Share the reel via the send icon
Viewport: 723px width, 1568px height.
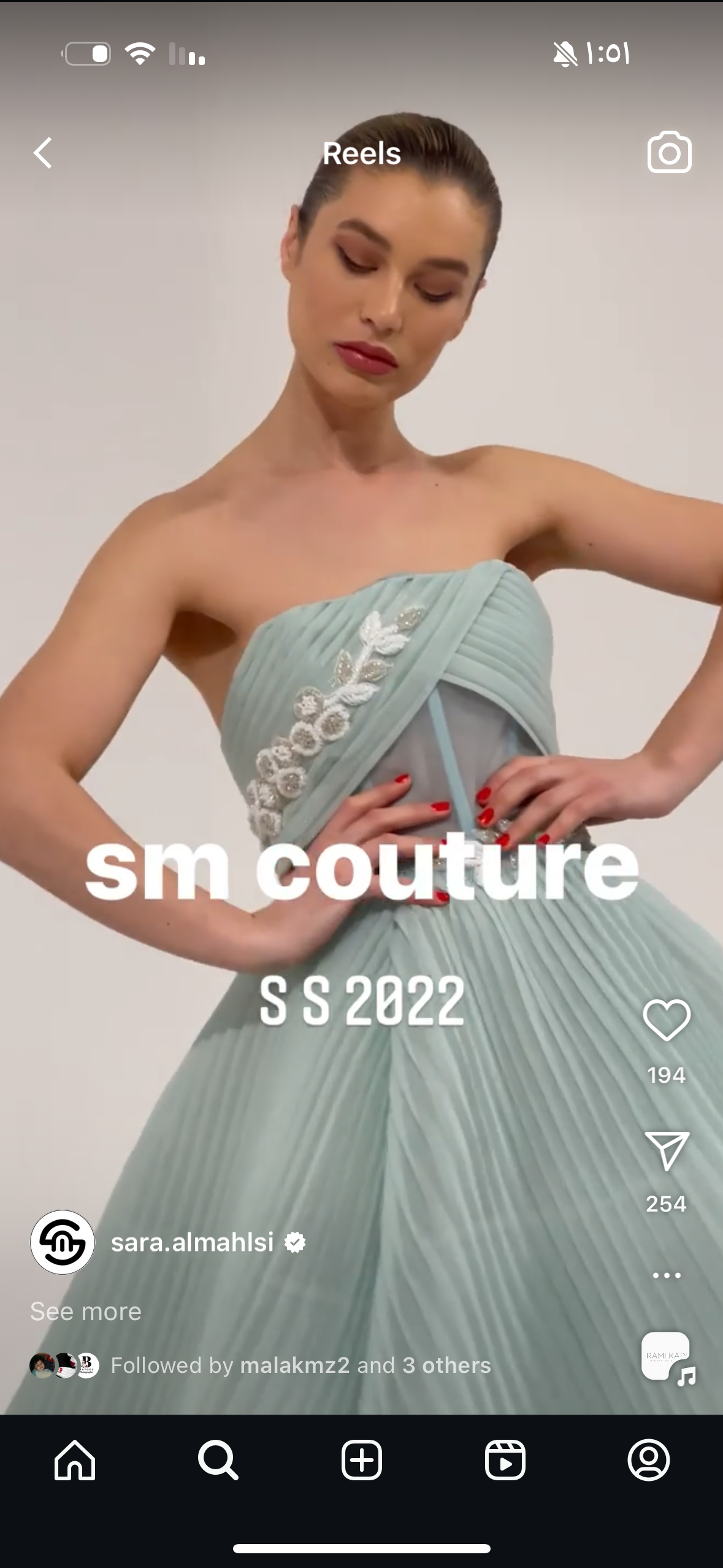pyautogui.click(x=667, y=1151)
